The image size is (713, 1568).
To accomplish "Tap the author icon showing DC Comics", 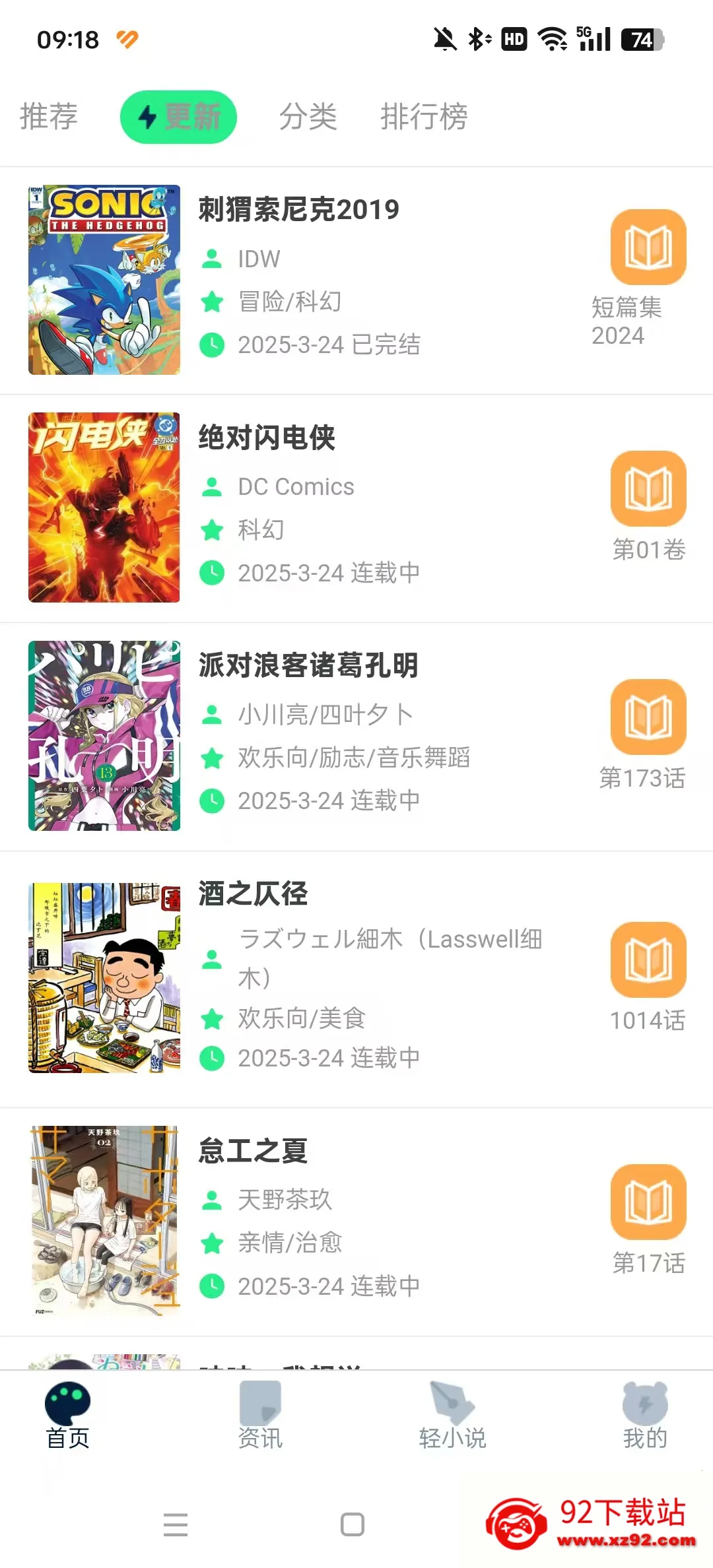I will pyautogui.click(x=212, y=487).
